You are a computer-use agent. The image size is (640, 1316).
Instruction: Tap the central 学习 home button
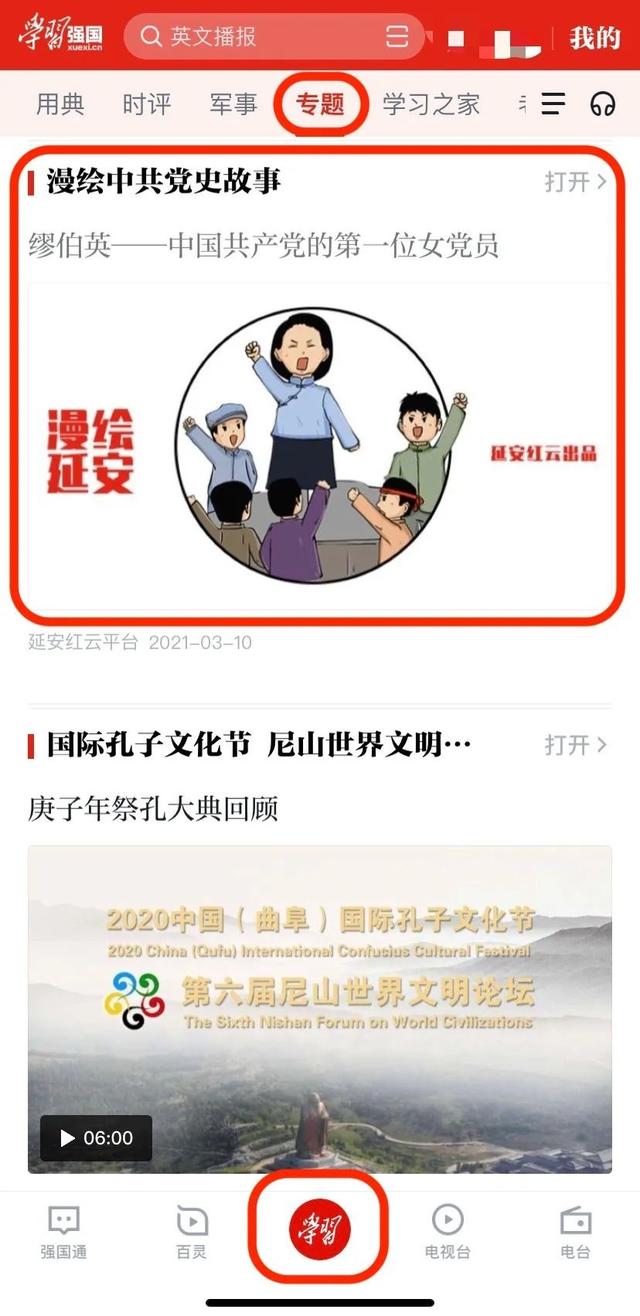point(320,1227)
